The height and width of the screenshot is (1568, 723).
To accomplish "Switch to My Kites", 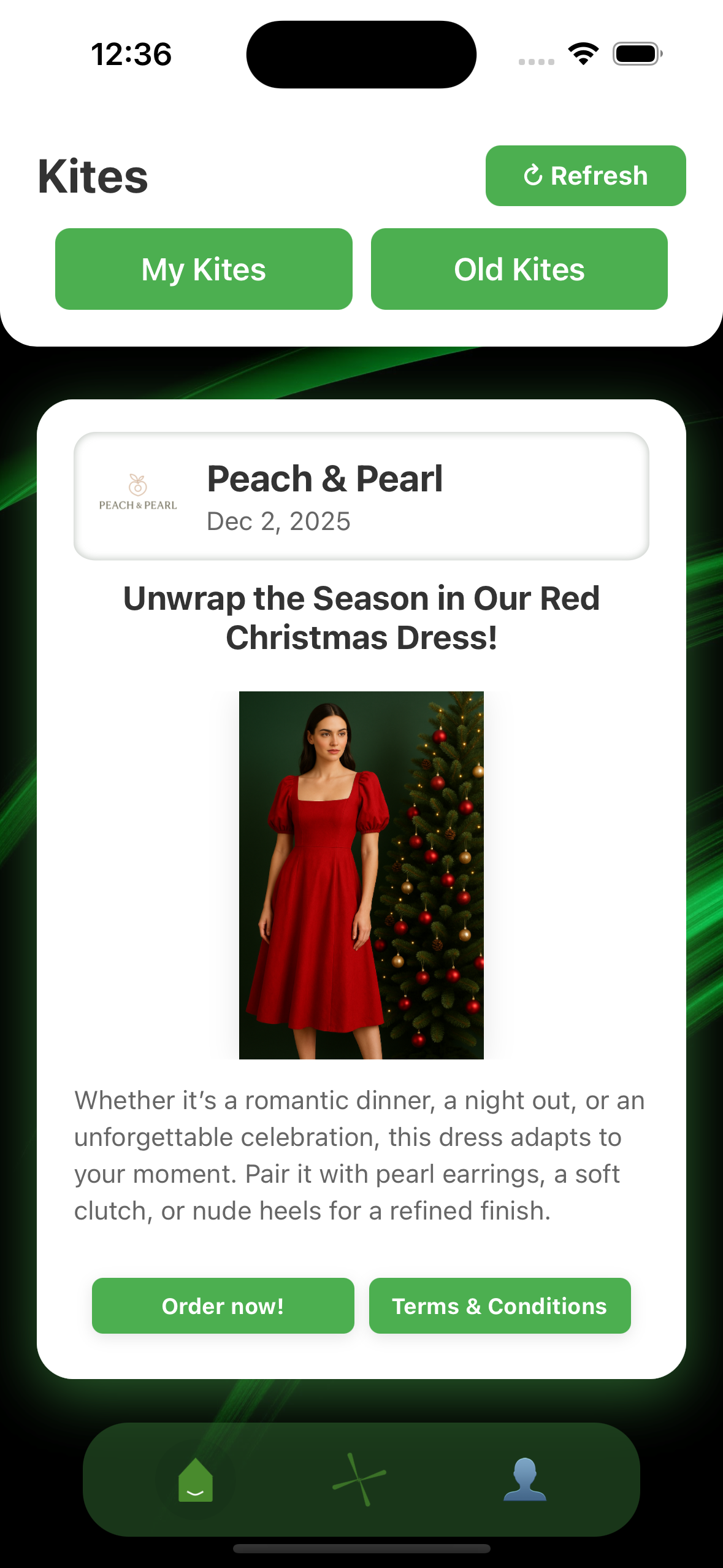I will click(204, 269).
